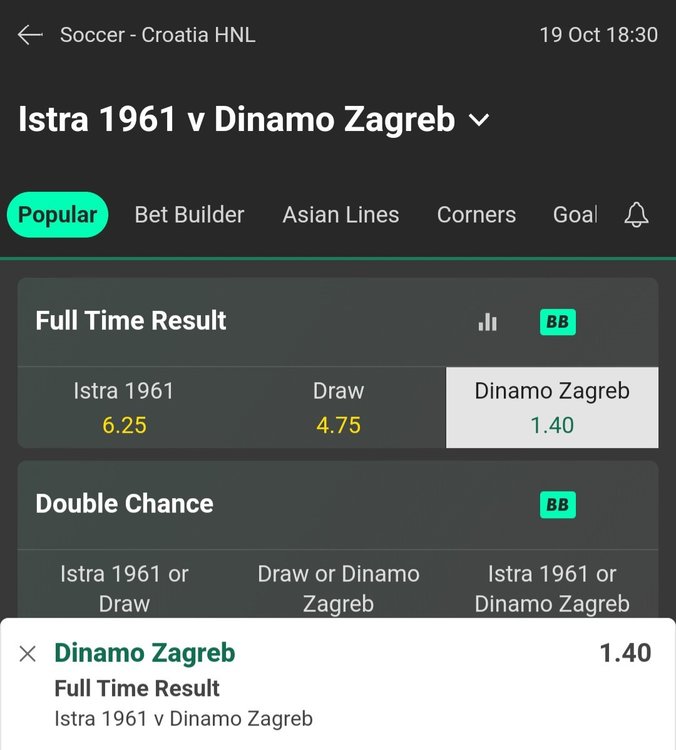Open the match notifications bell
Viewport: 676px width, 750px height.
(x=636, y=215)
